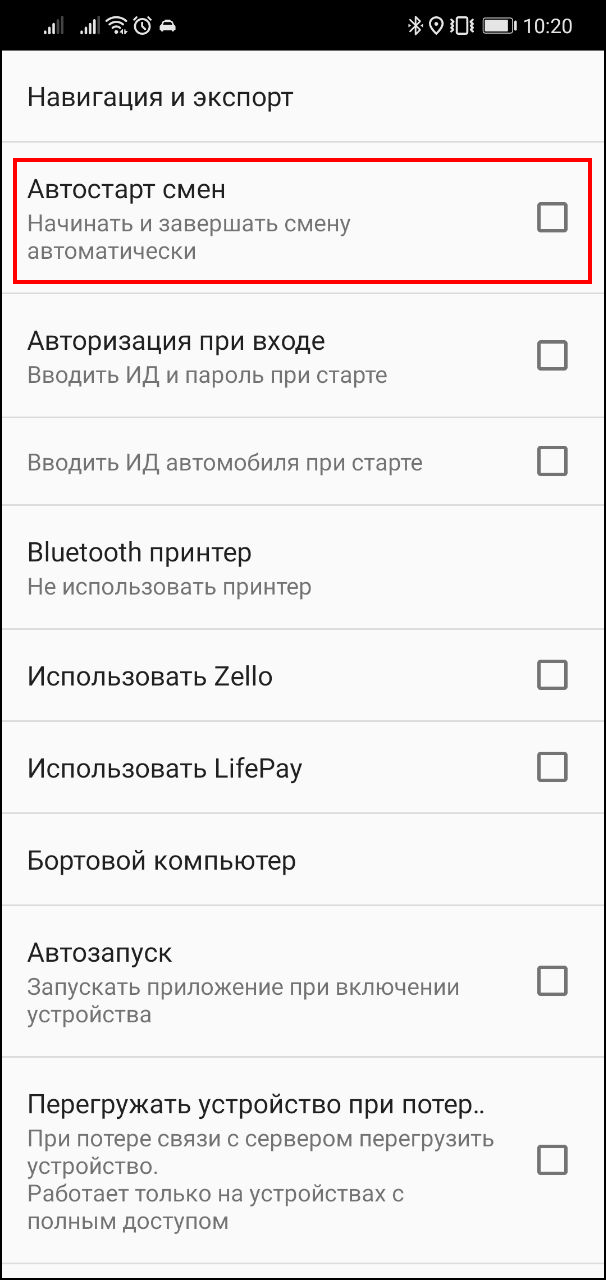Enable Автозапуск at device boot
This screenshot has height=1280, width=606.
[552, 981]
